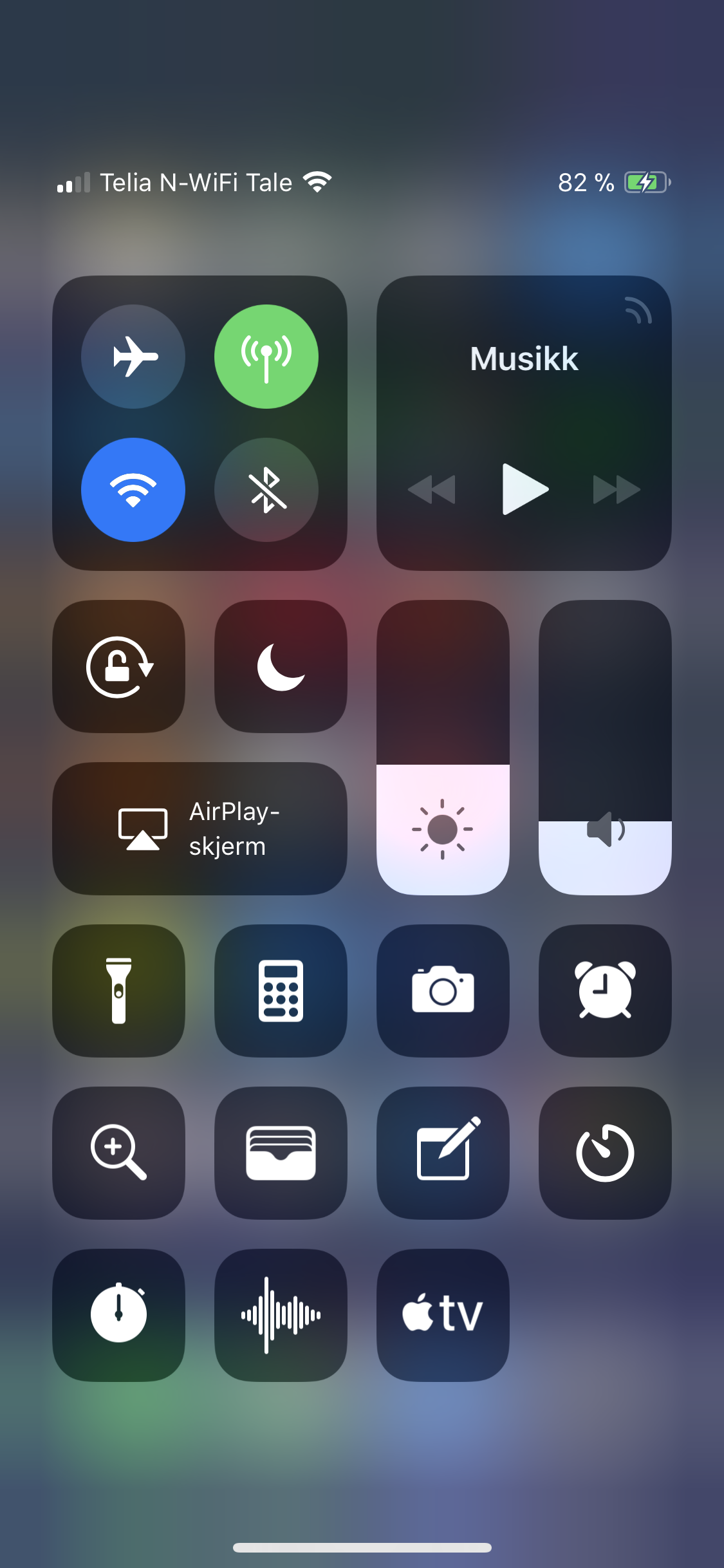Turn on the flashlight
Viewport: 724px width, 1568px height.
tap(119, 991)
